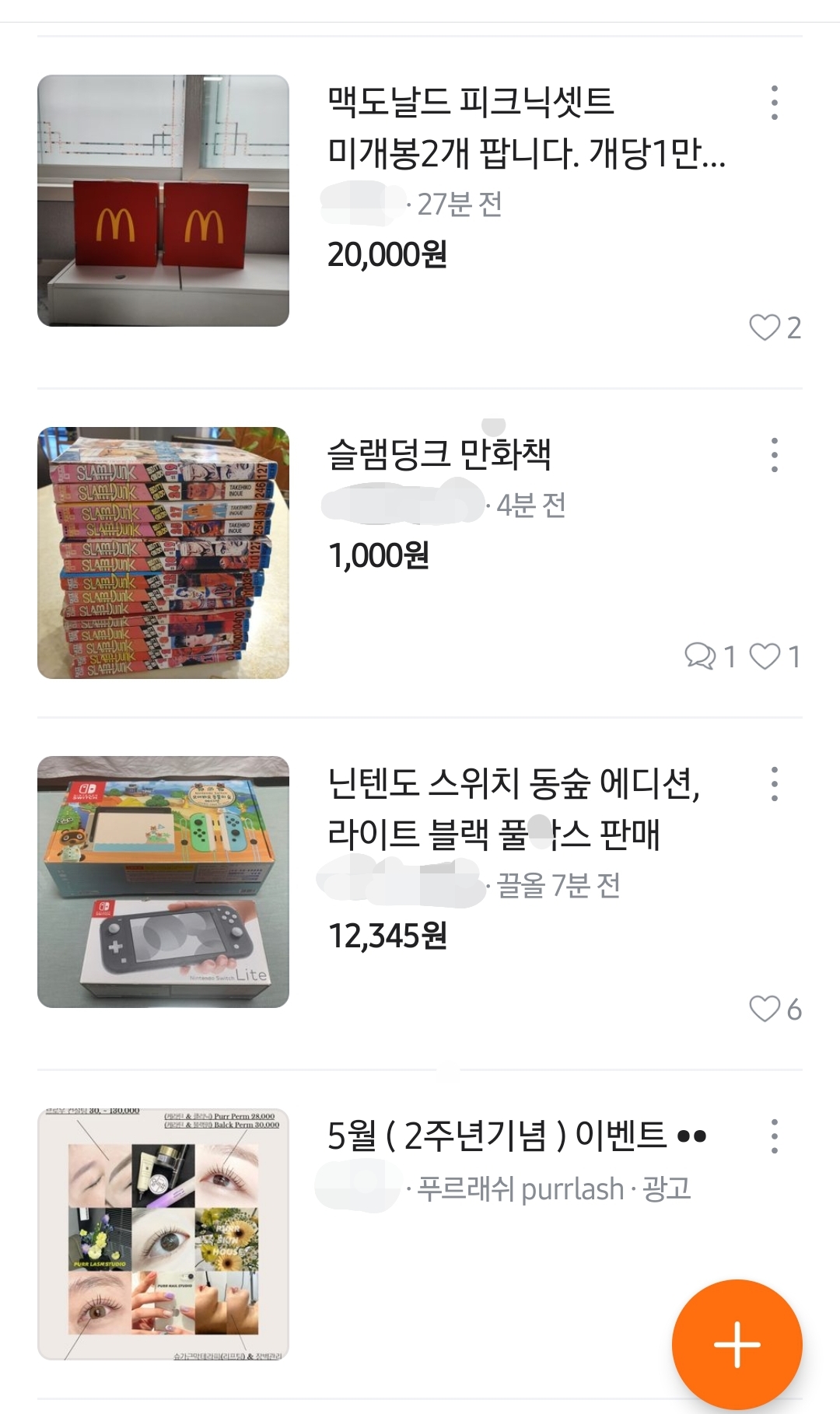Create a new post with the plus button
840x1414 pixels.
pos(737,1344)
